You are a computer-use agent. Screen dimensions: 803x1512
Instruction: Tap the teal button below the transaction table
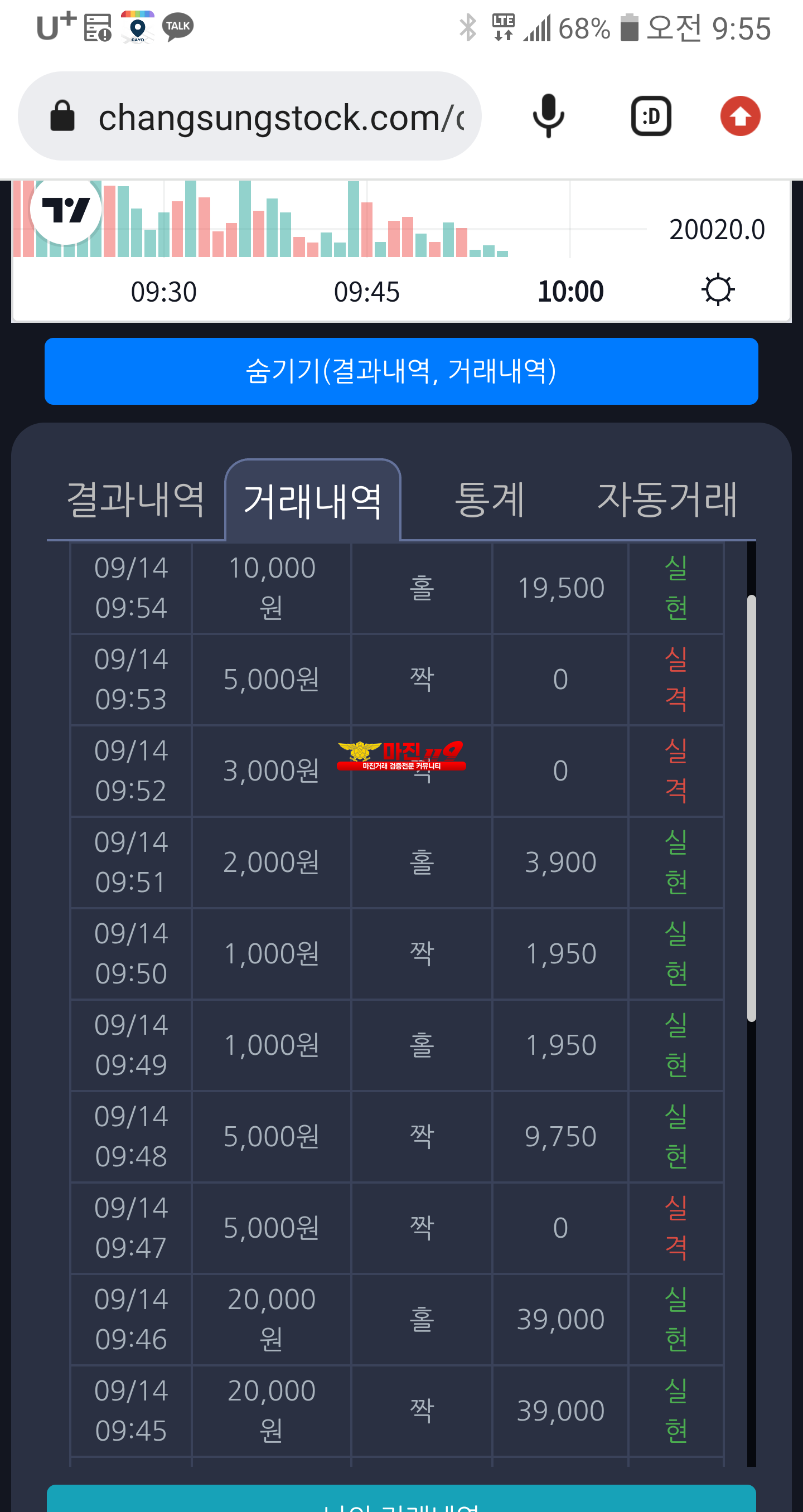[401, 1499]
